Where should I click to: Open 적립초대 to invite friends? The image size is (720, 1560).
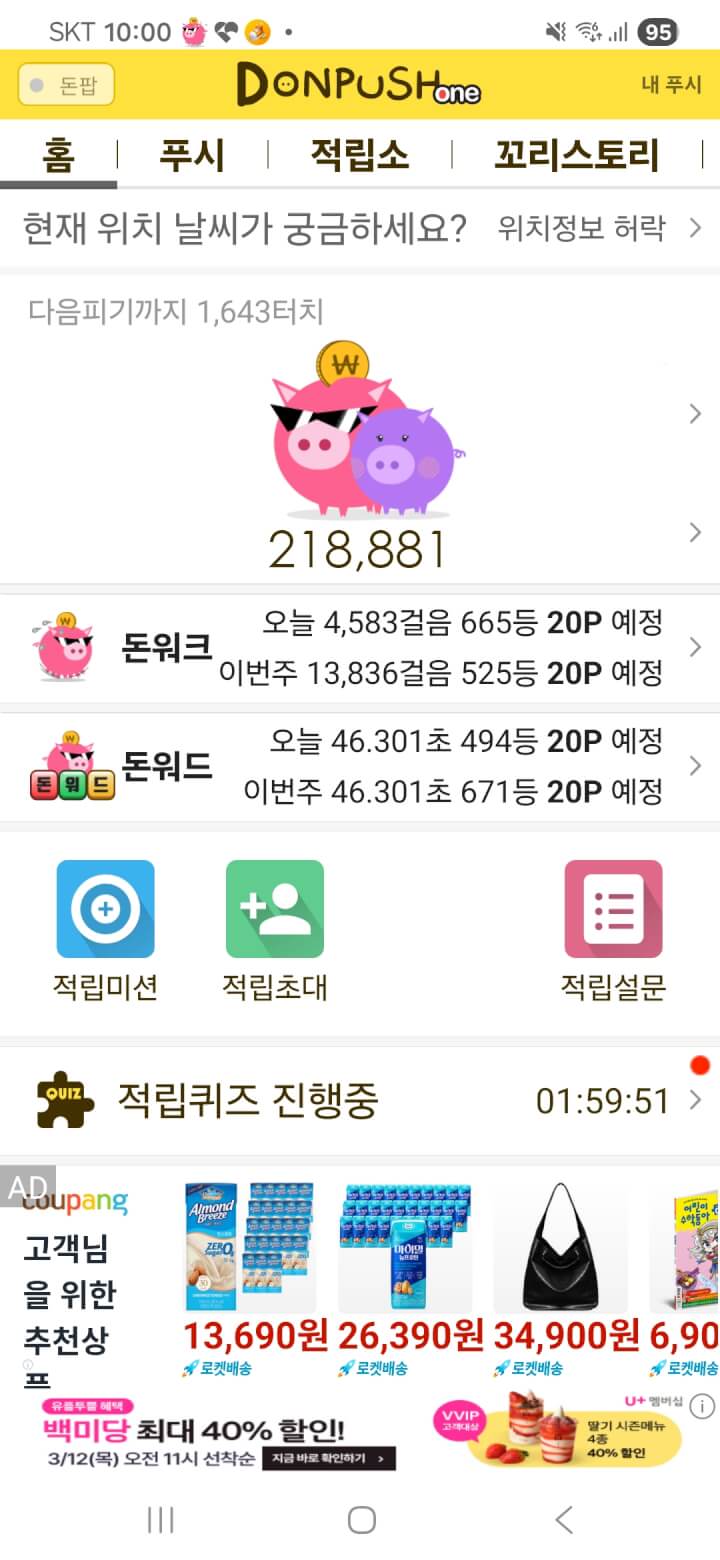point(275,930)
